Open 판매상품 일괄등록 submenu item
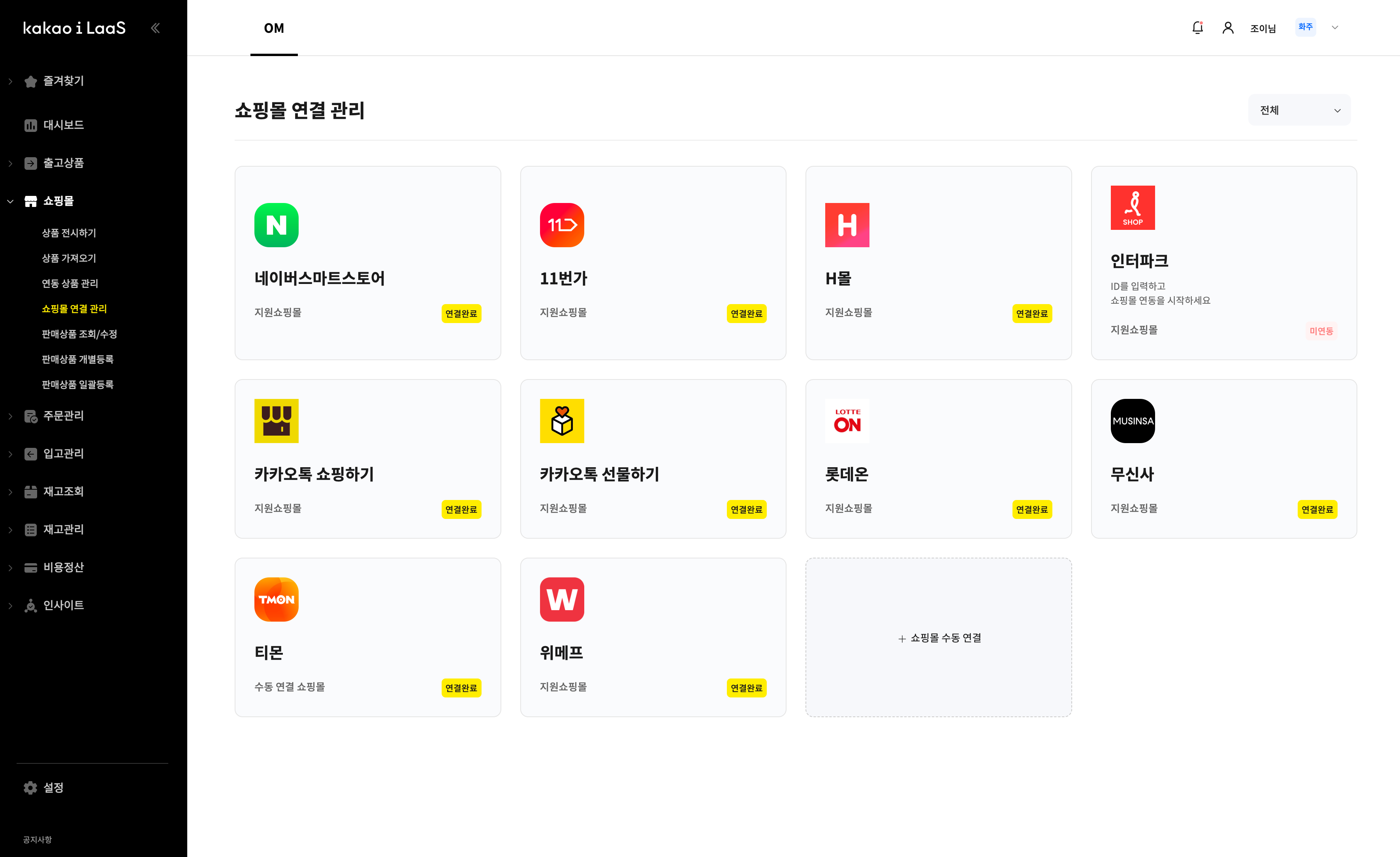 point(77,385)
